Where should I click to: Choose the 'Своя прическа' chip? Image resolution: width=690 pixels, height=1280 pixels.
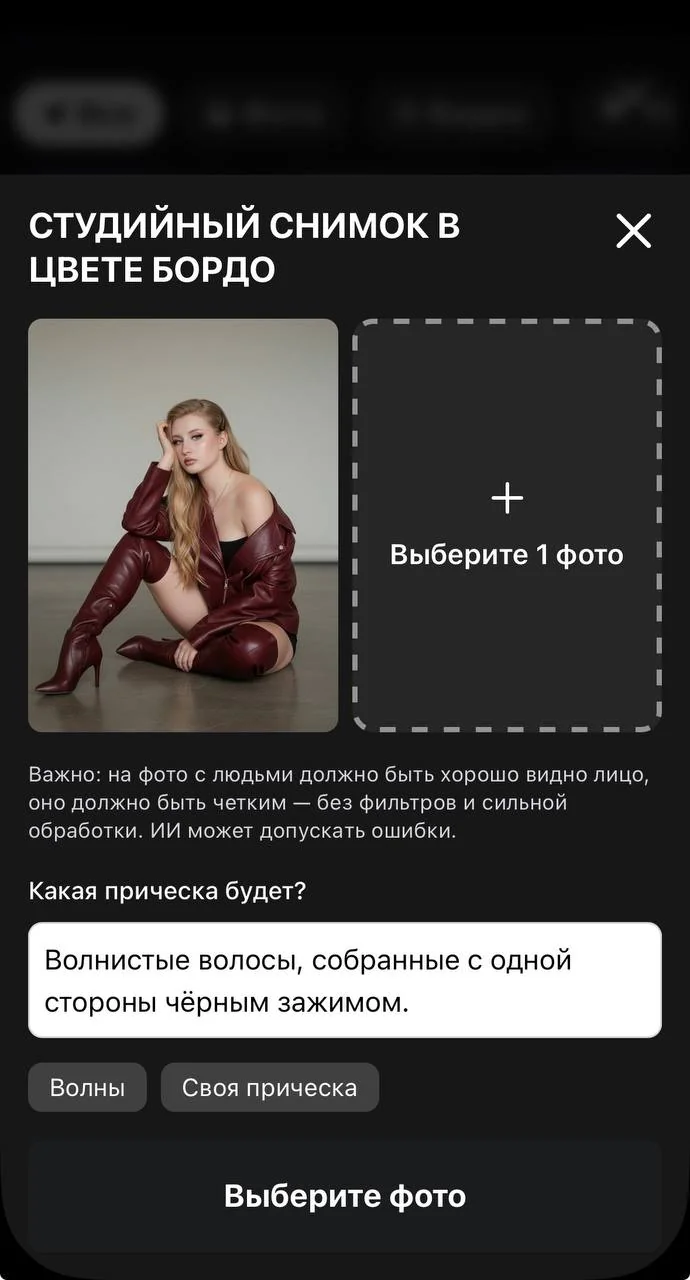click(x=270, y=1088)
